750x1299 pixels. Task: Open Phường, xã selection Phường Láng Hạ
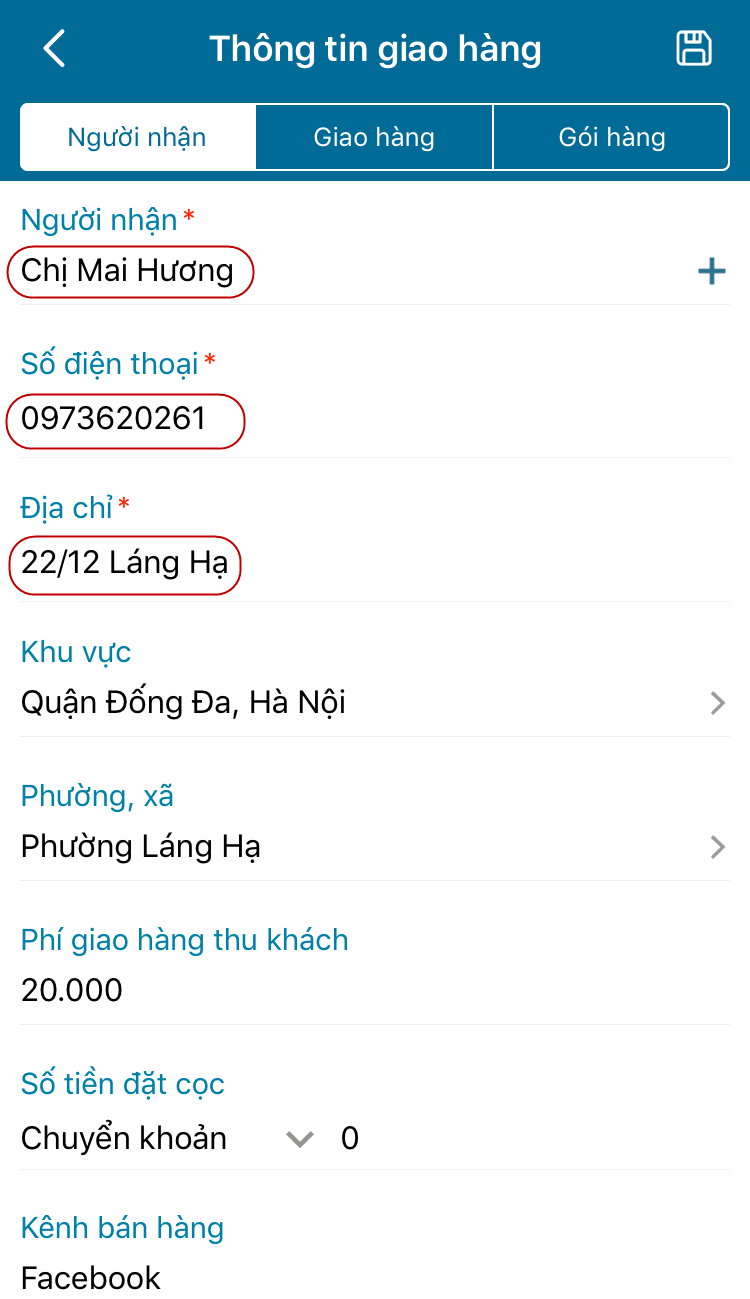coord(370,847)
